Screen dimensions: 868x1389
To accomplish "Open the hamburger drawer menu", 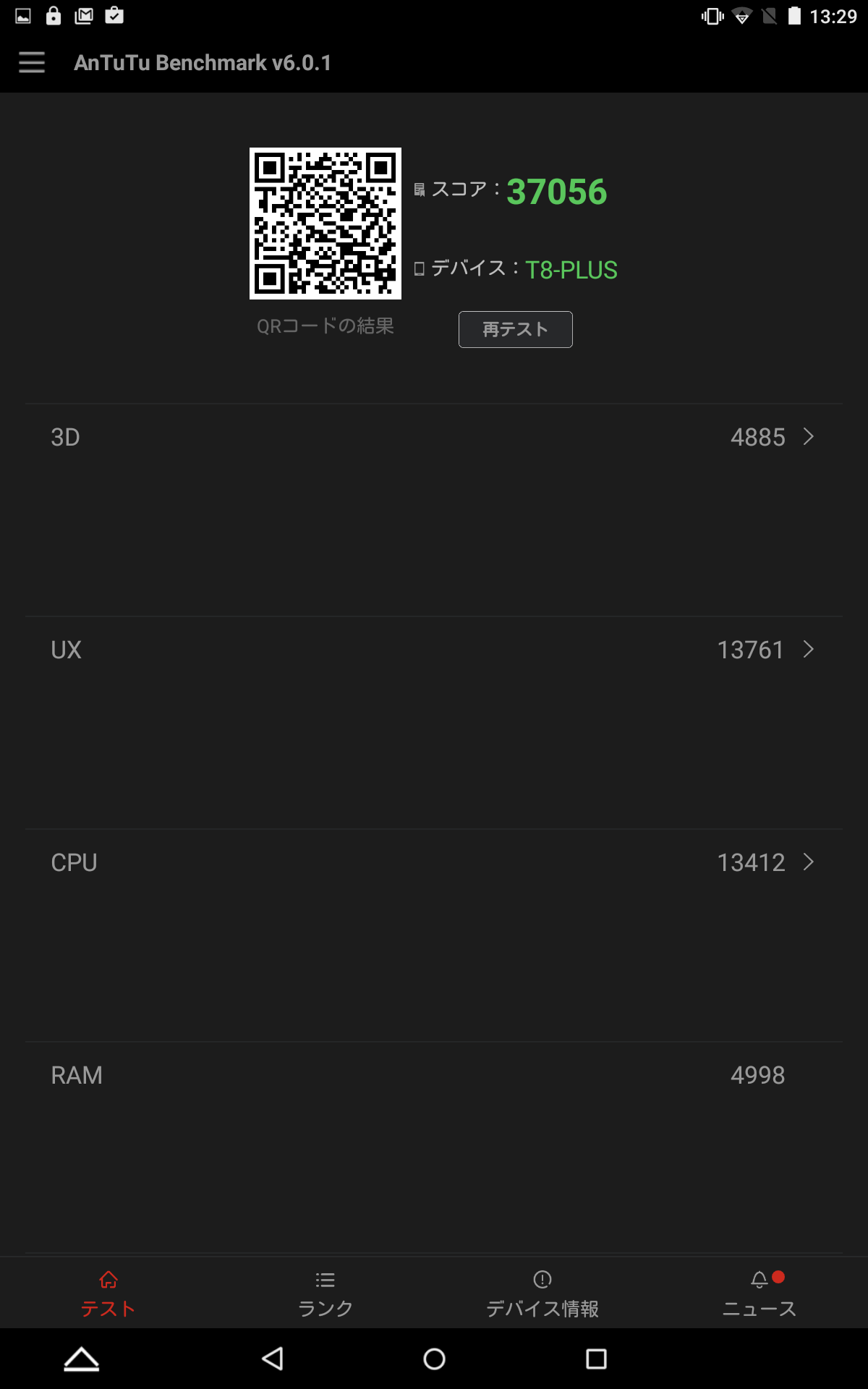I will pyautogui.click(x=32, y=63).
